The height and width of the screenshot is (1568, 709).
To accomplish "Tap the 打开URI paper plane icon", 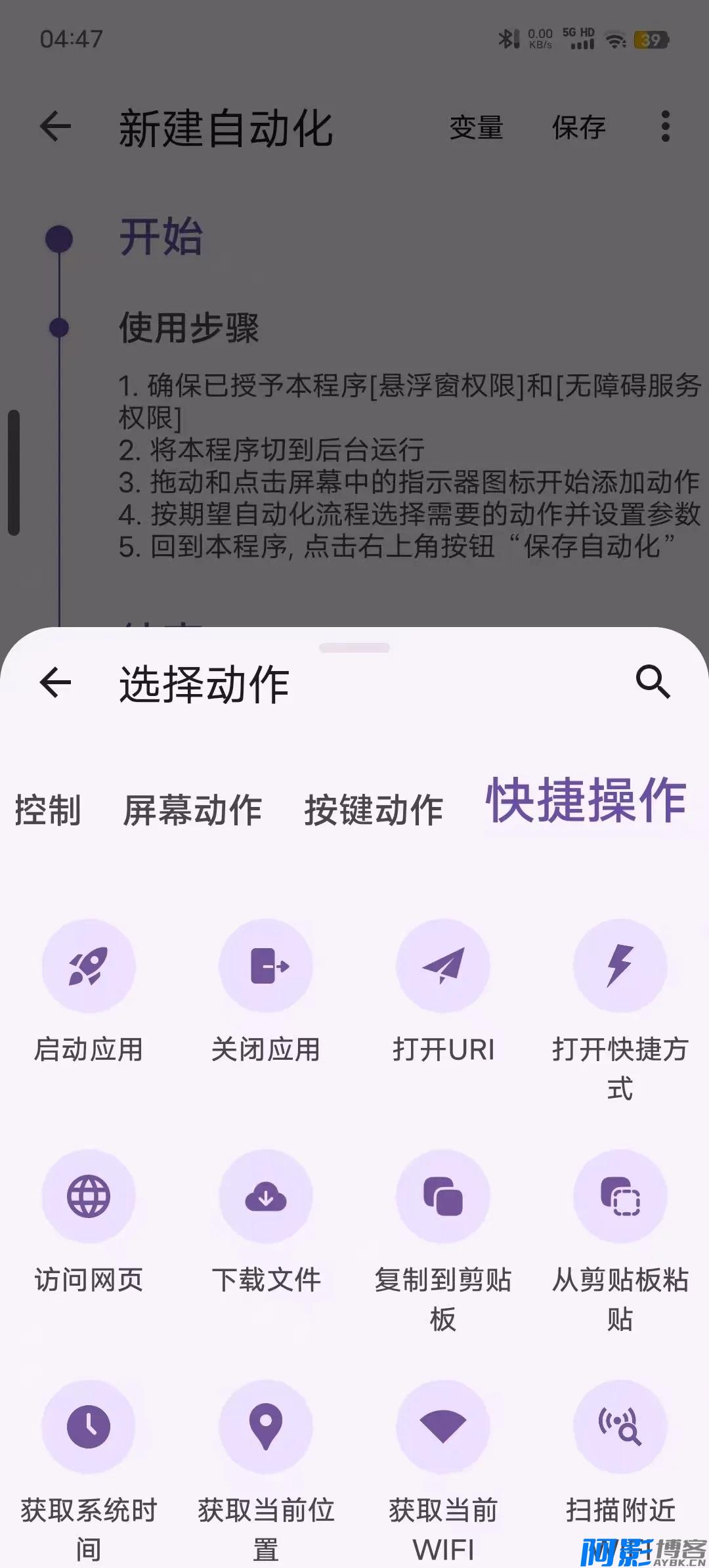I will (443, 965).
